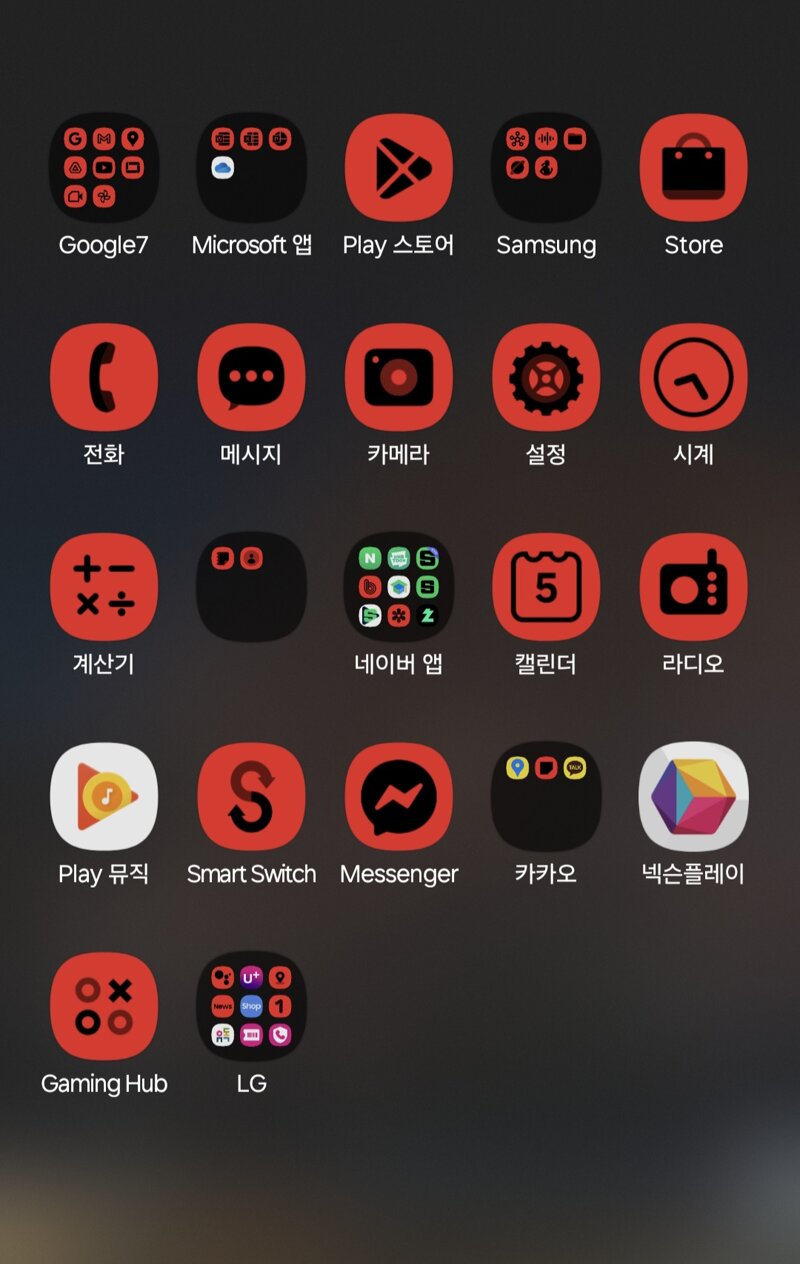Open 설정 settings
Screen dimensions: 800x1264
(x=546, y=377)
